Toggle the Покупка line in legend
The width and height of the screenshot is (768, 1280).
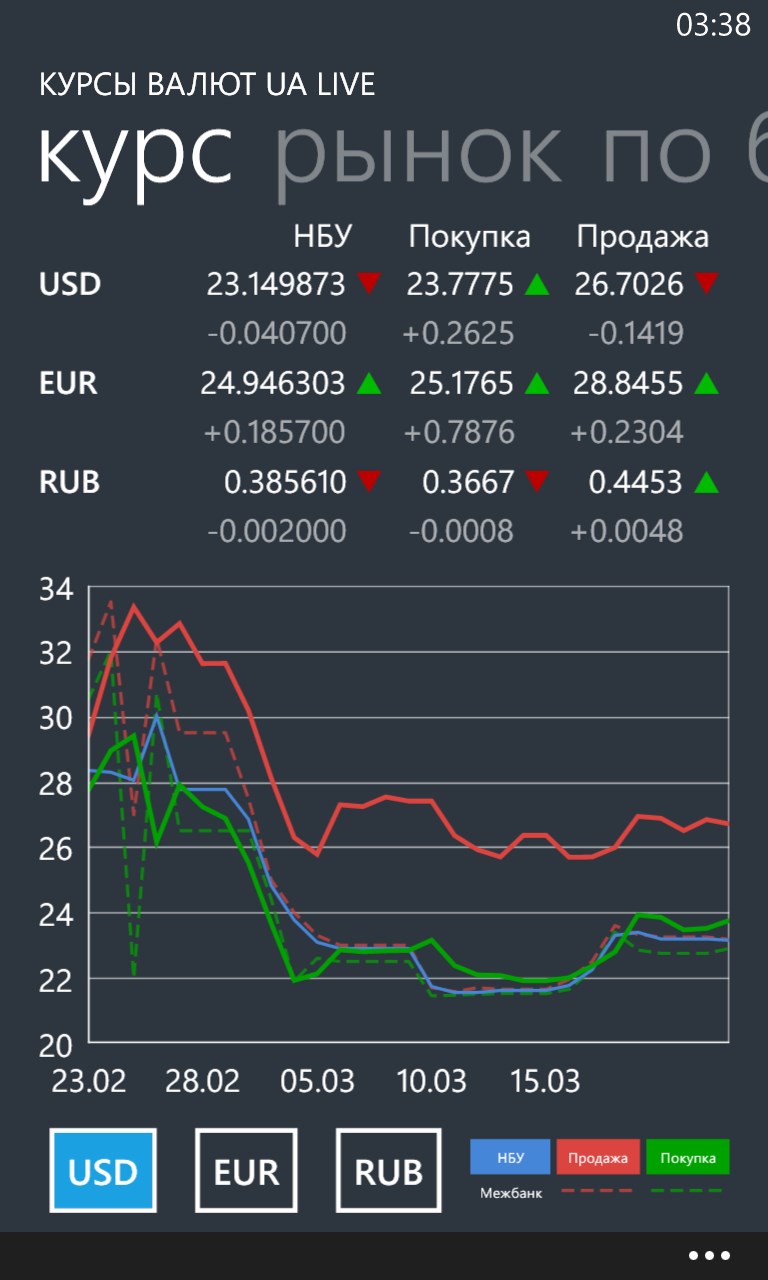(688, 1157)
